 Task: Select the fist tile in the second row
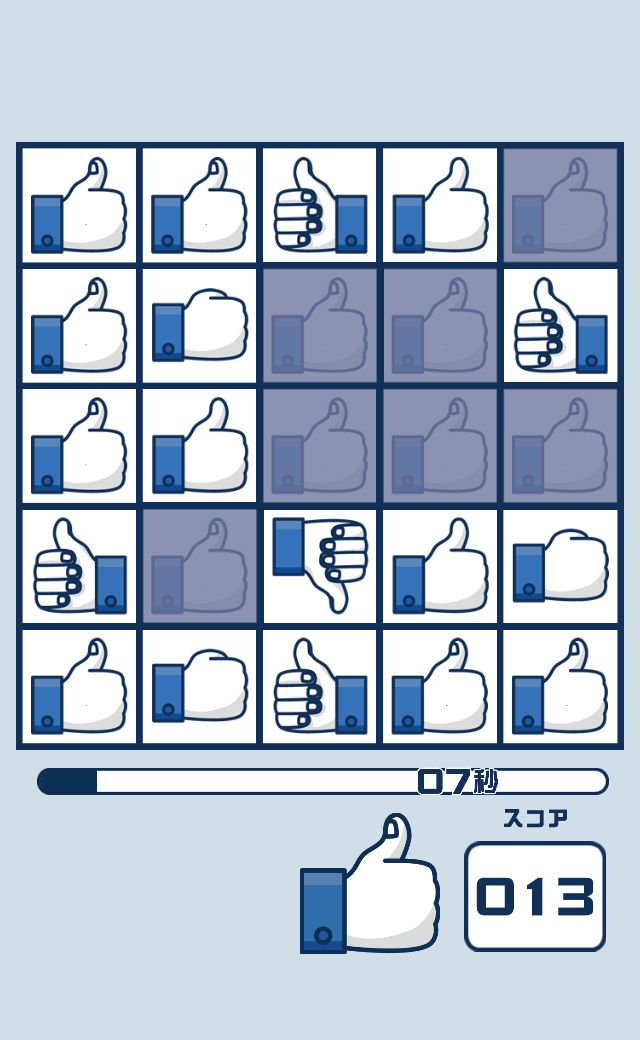coord(200,326)
